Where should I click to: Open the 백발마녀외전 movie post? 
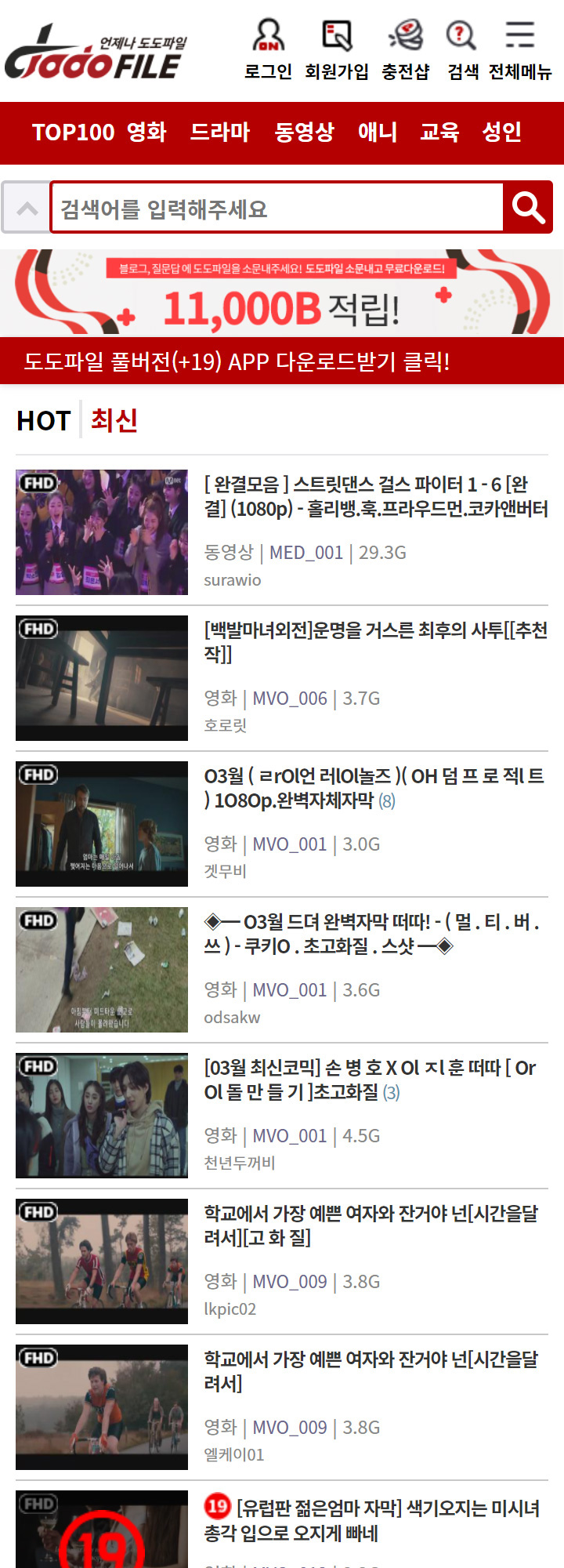375,641
